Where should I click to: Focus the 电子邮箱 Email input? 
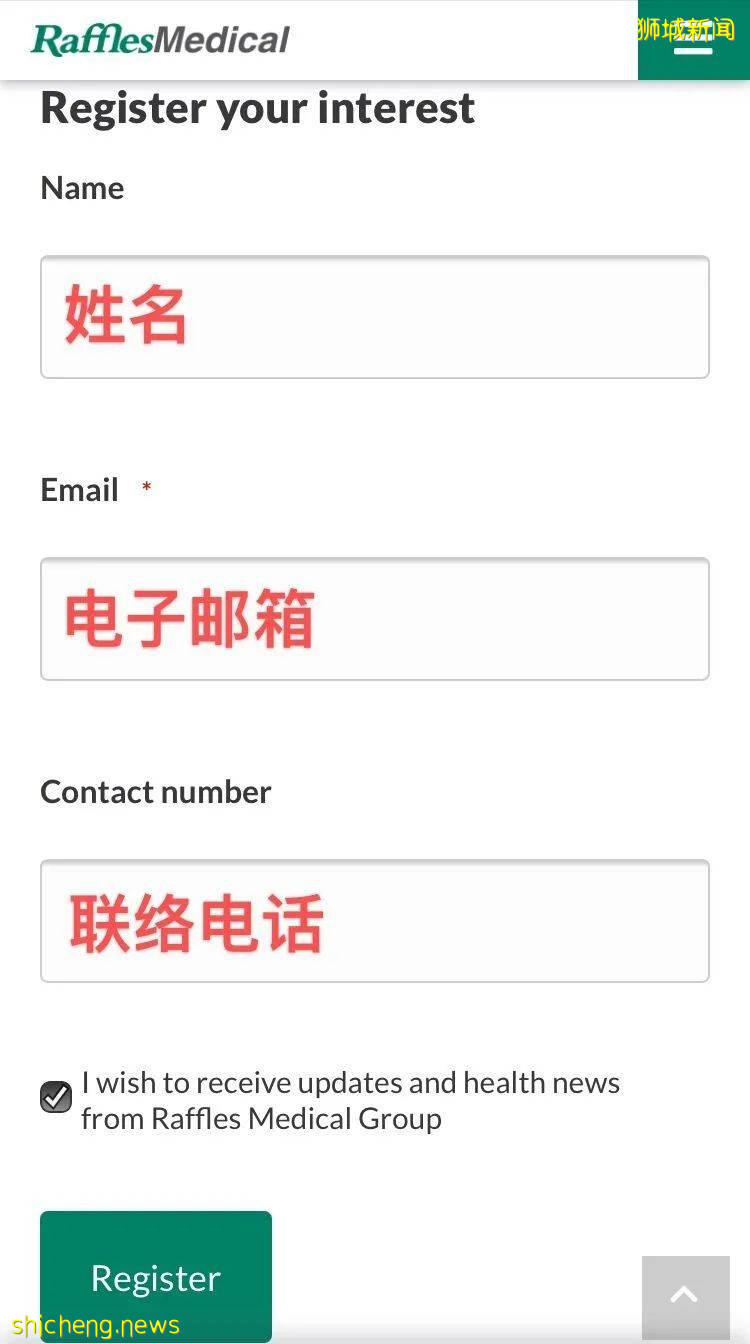[x=374, y=618]
